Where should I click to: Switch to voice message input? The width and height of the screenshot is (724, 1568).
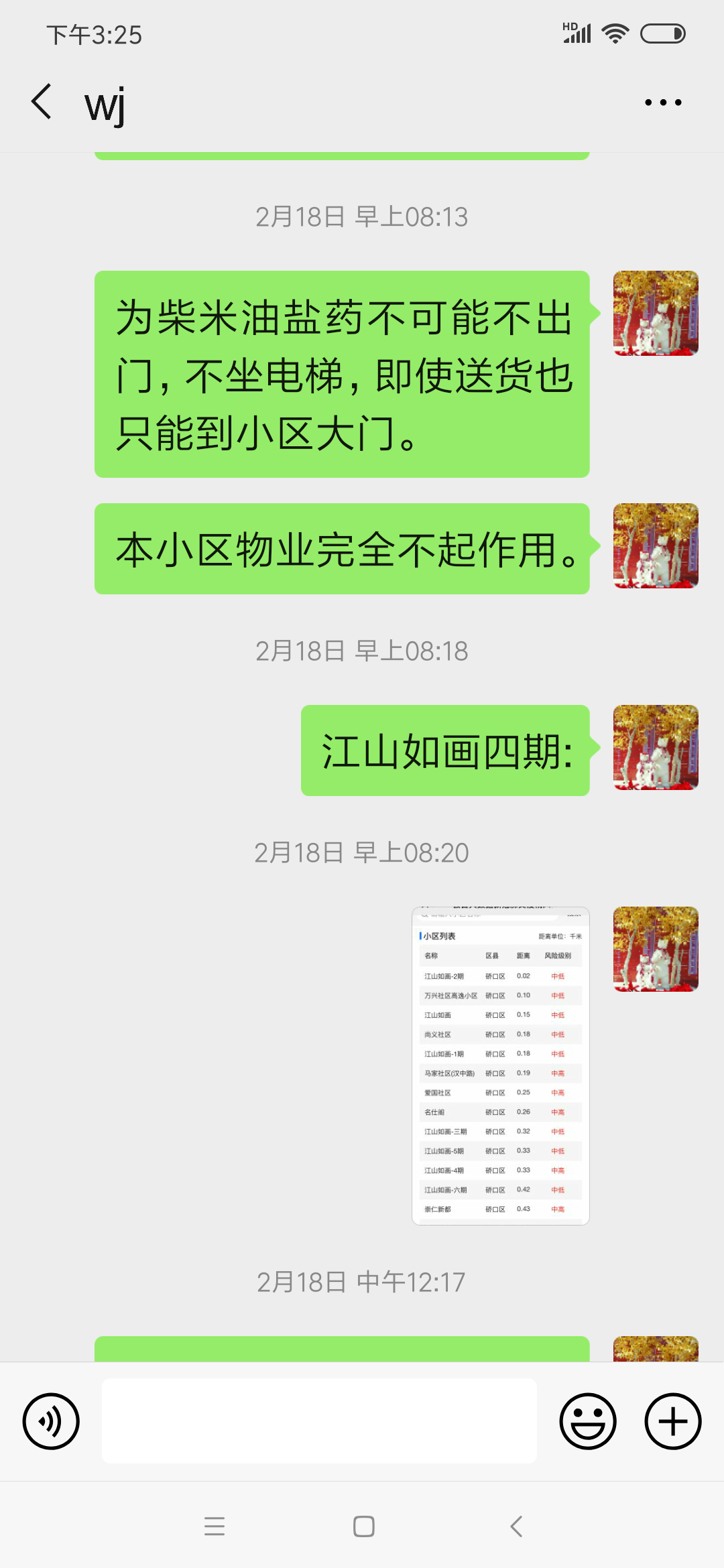coord(51,1421)
